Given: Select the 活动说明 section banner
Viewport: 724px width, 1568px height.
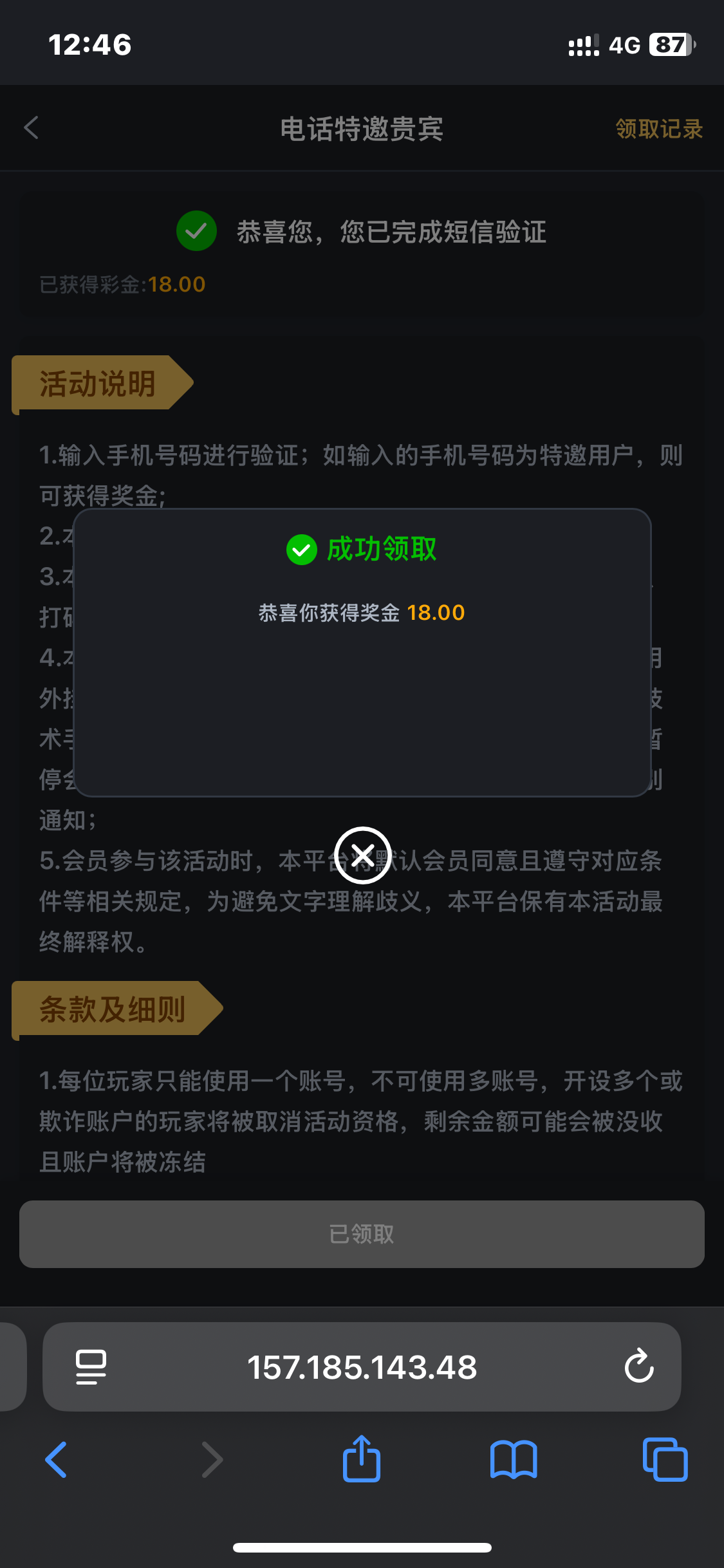Looking at the screenshot, I should pos(97,384).
